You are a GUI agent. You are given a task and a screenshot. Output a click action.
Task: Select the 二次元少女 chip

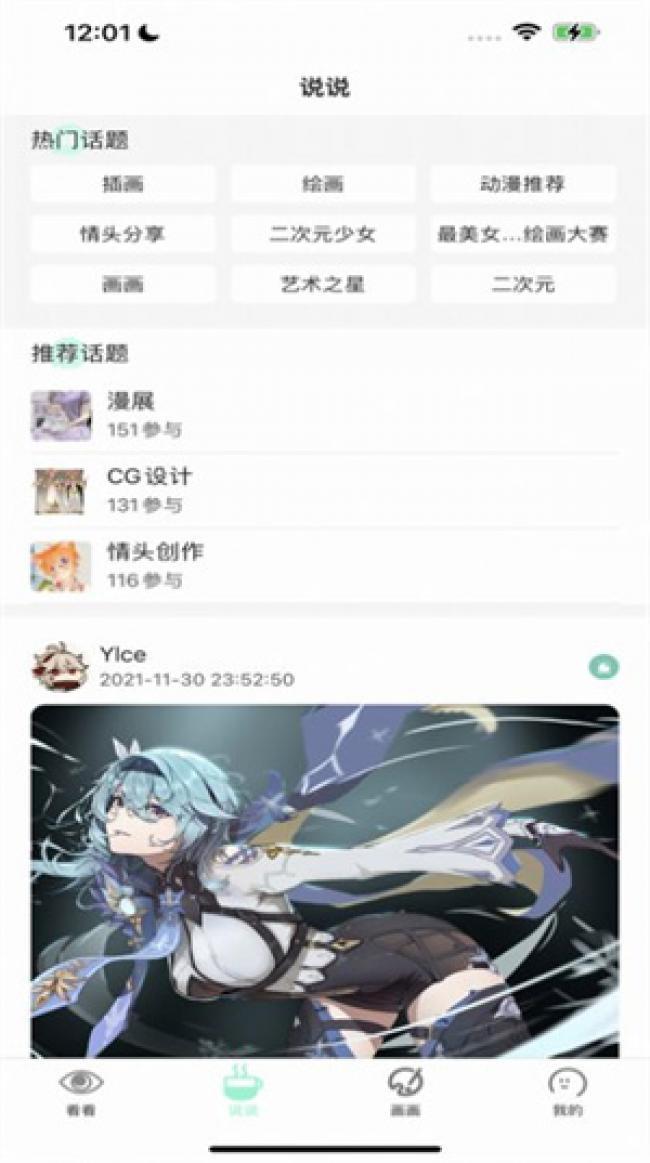pos(323,234)
